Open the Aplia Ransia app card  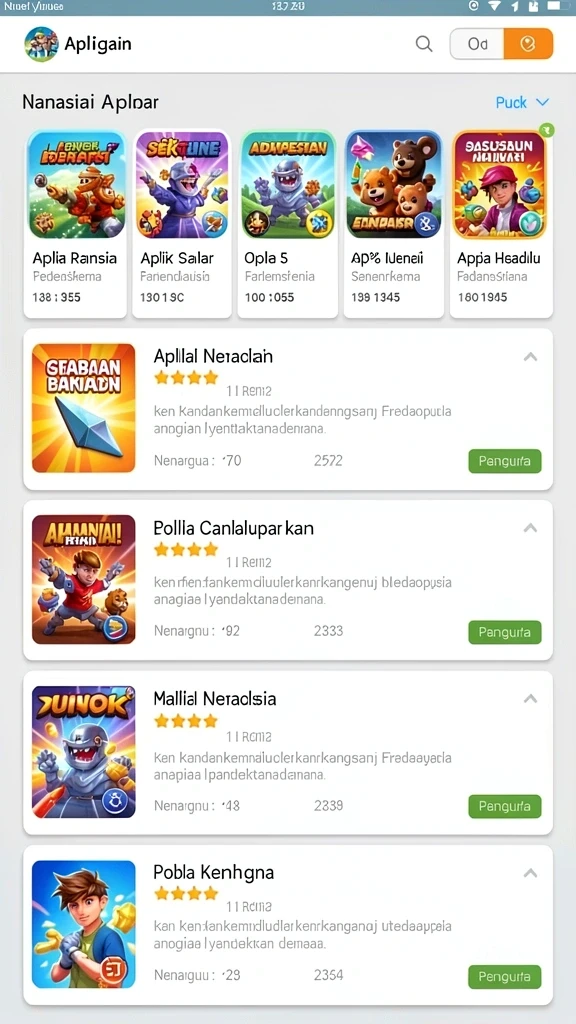tap(75, 223)
